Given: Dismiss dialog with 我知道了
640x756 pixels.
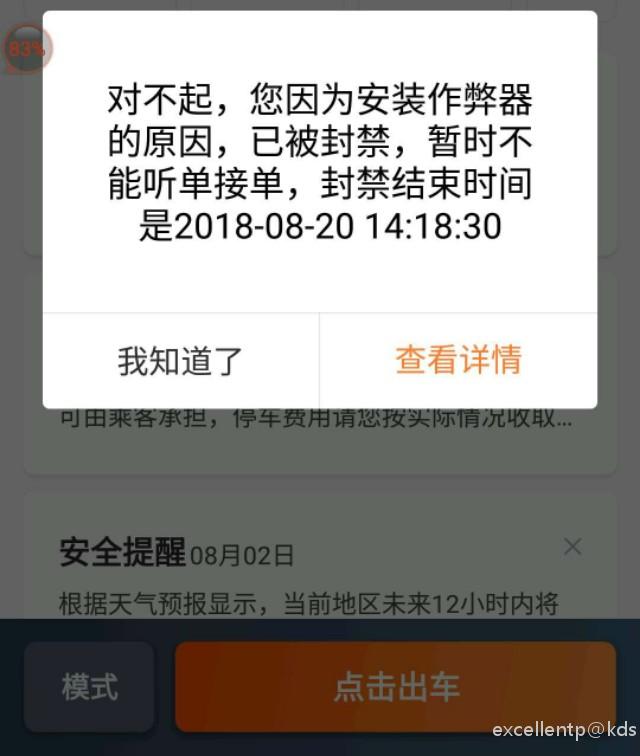Looking at the screenshot, I should 180,361.
